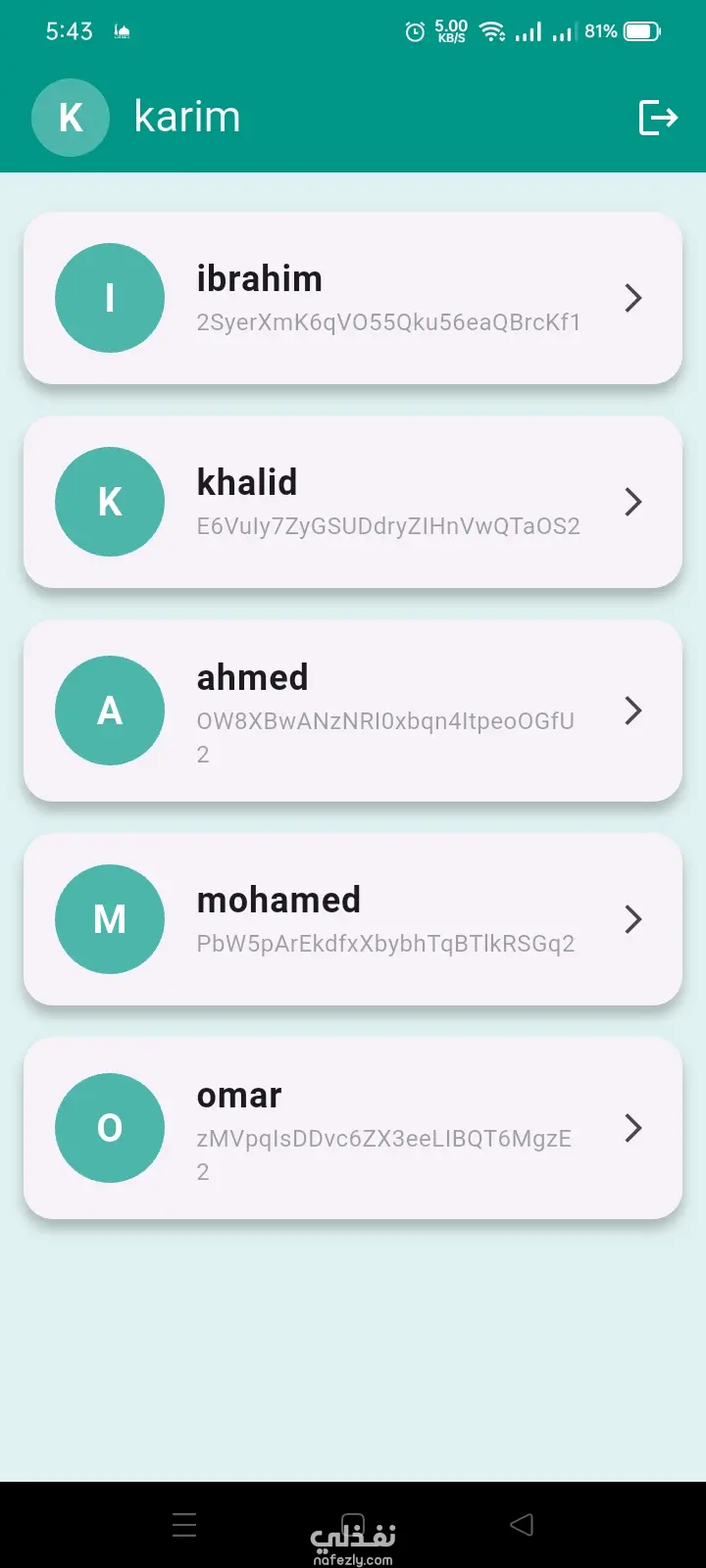Open recent apps from the navigation bar
The height and width of the screenshot is (1568, 706).
[x=184, y=1524]
